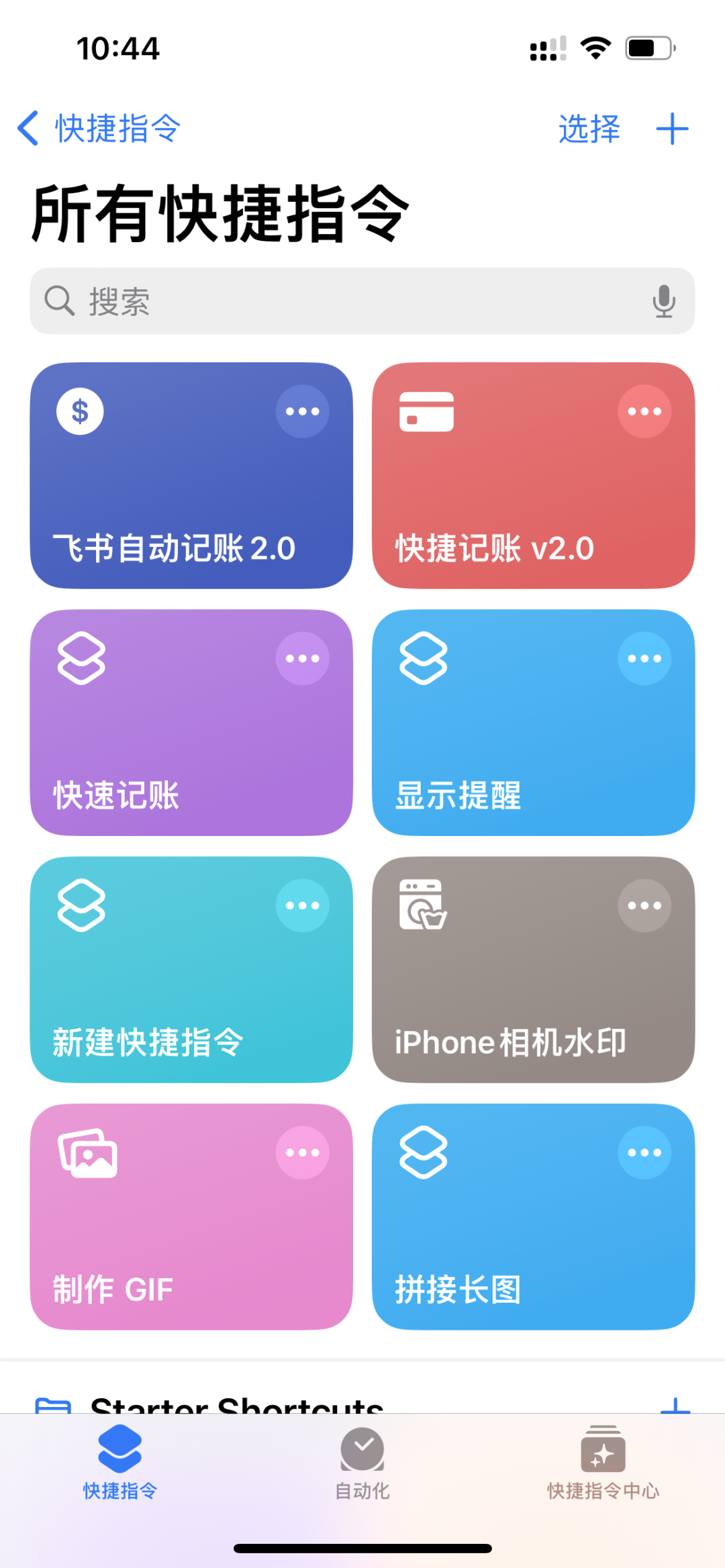Image resolution: width=725 pixels, height=1568 pixels.
Task: Open the three-dot menu on 快速记账
Action: coord(302,658)
